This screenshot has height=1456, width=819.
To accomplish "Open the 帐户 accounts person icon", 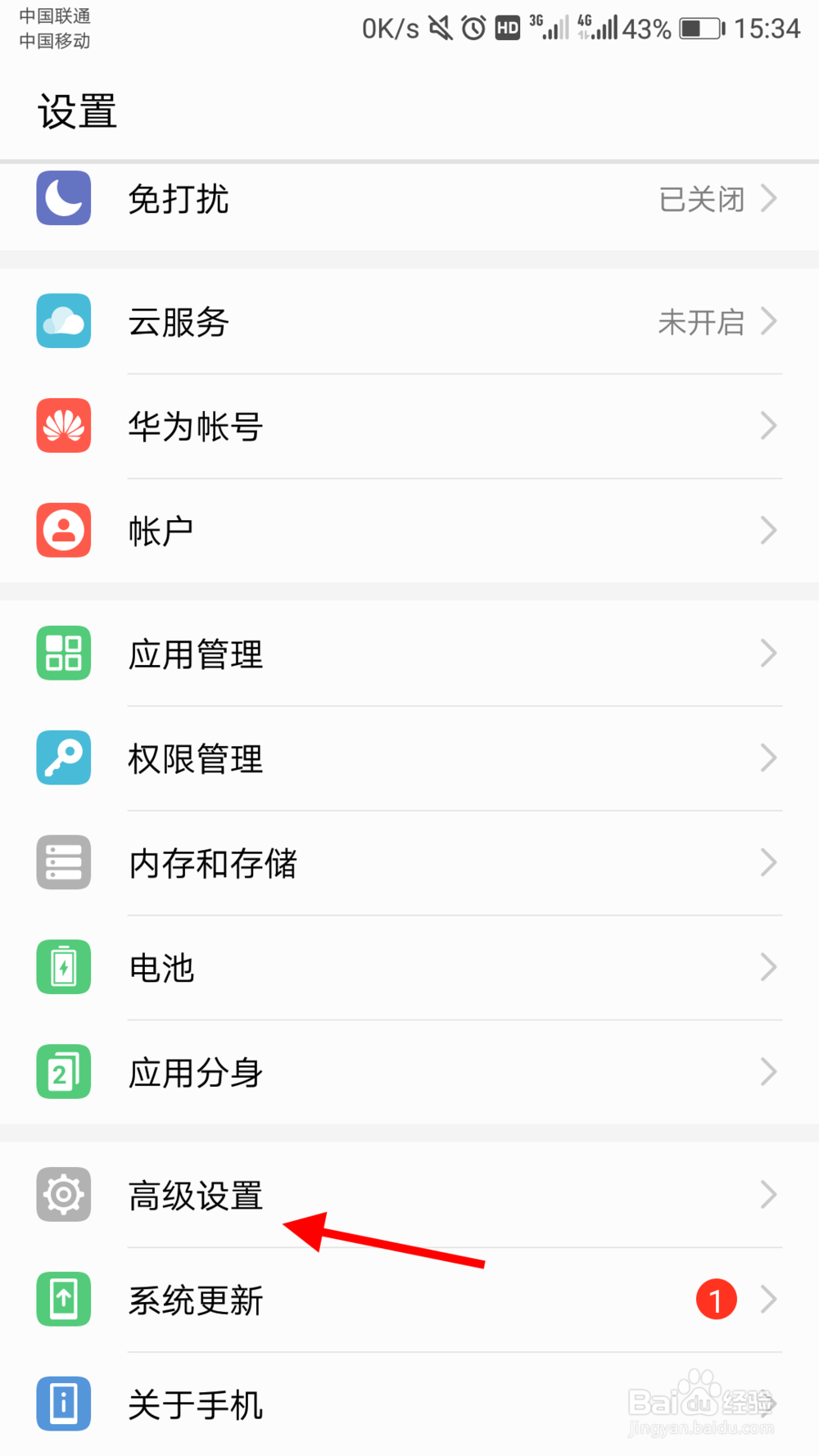I will click(63, 530).
